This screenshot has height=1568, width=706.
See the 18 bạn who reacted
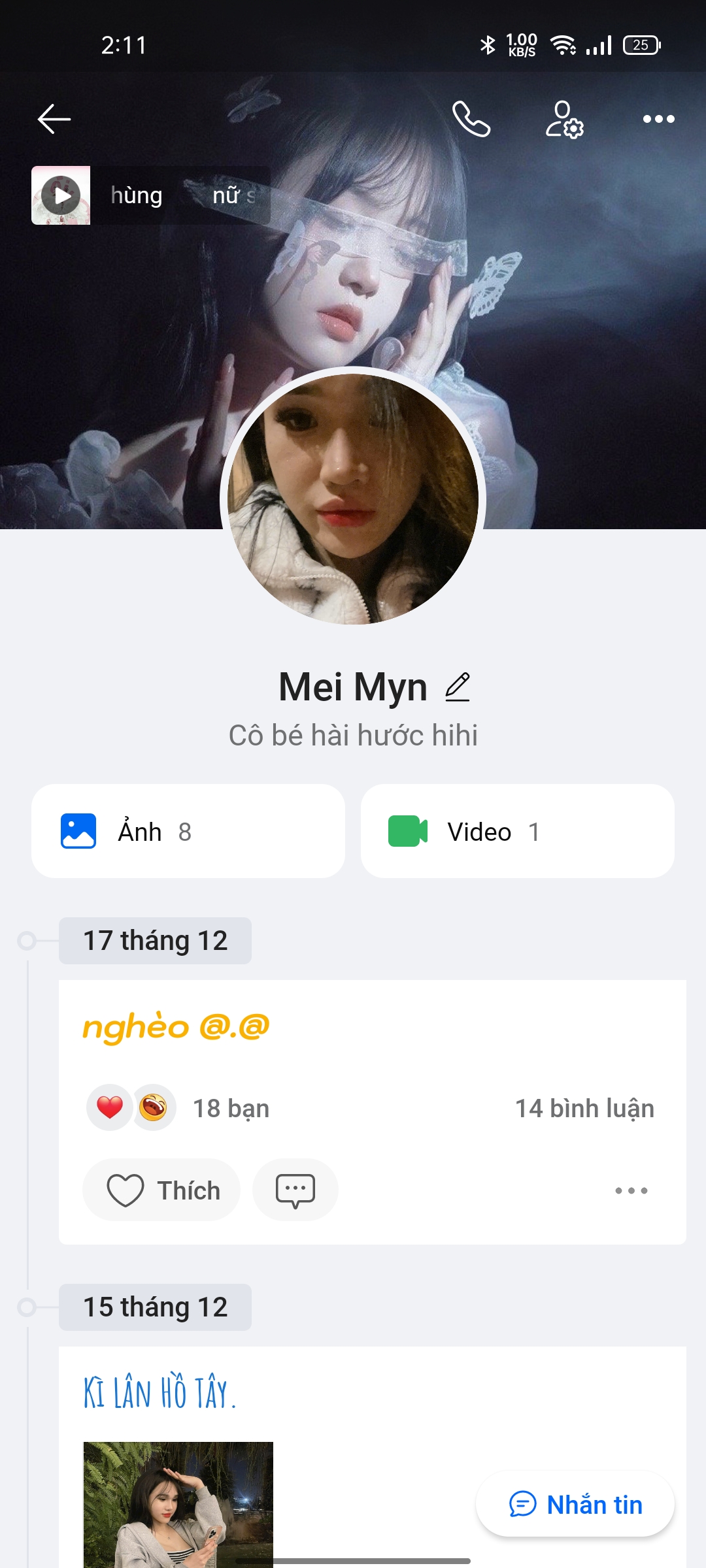pos(230,1108)
